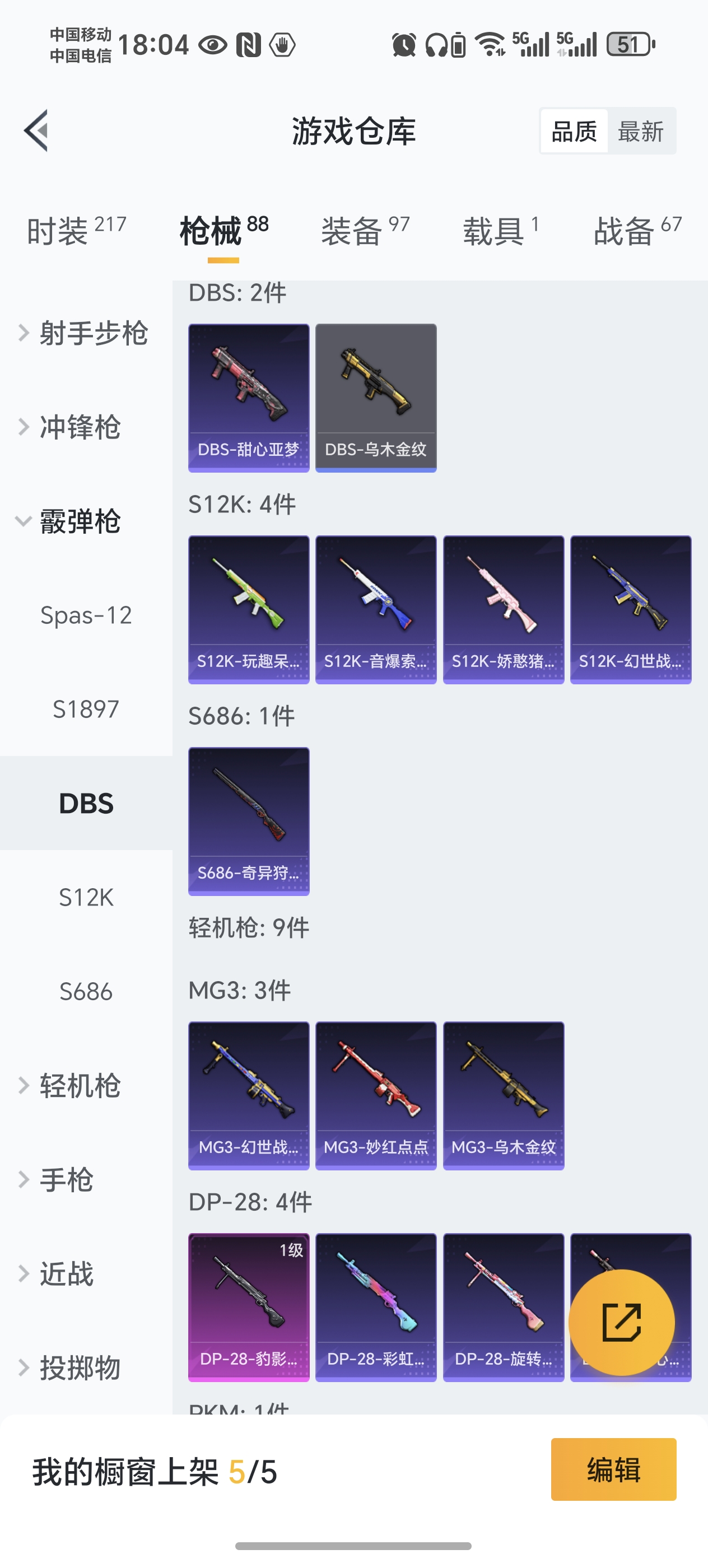Screen dimensions: 708x1568
Task: Switch to the 载具 tab
Action: point(500,231)
